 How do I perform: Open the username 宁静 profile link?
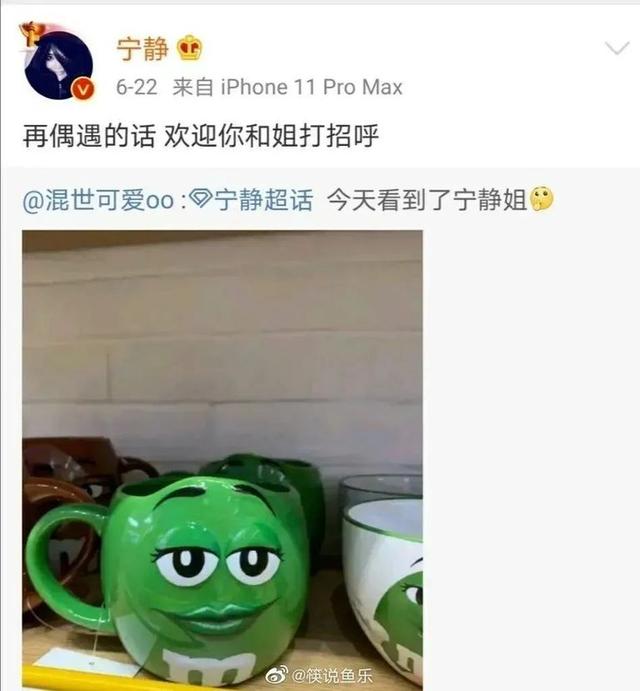pos(143,47)
